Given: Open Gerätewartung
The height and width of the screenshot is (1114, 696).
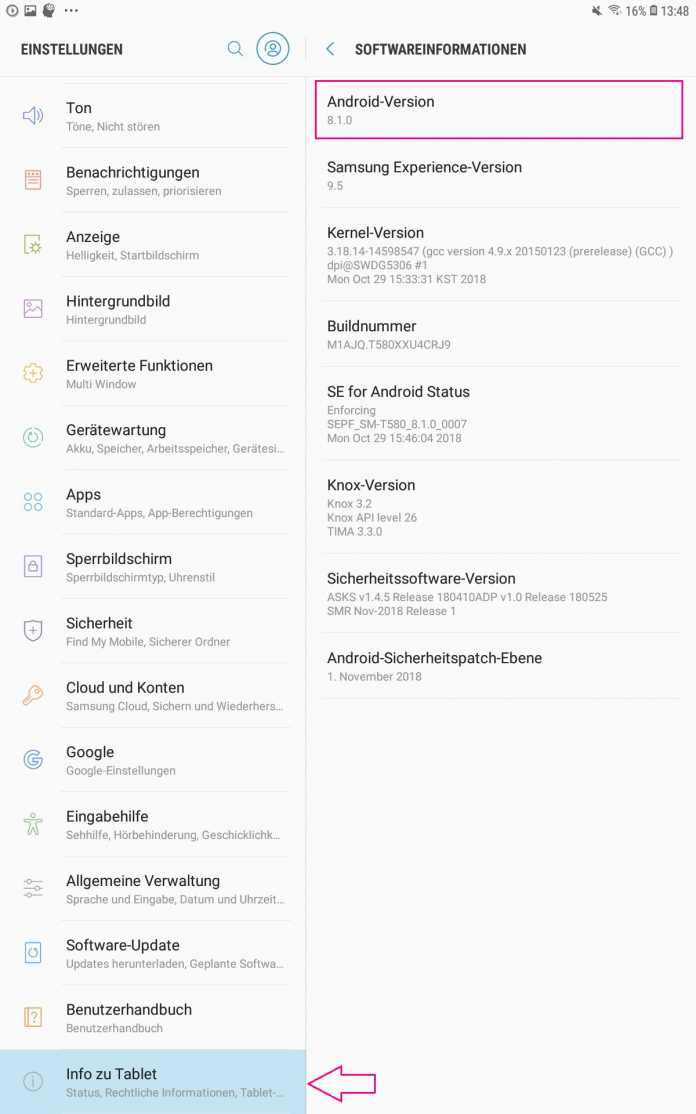Looking at the screenshot, I should (x=152, y=438).
